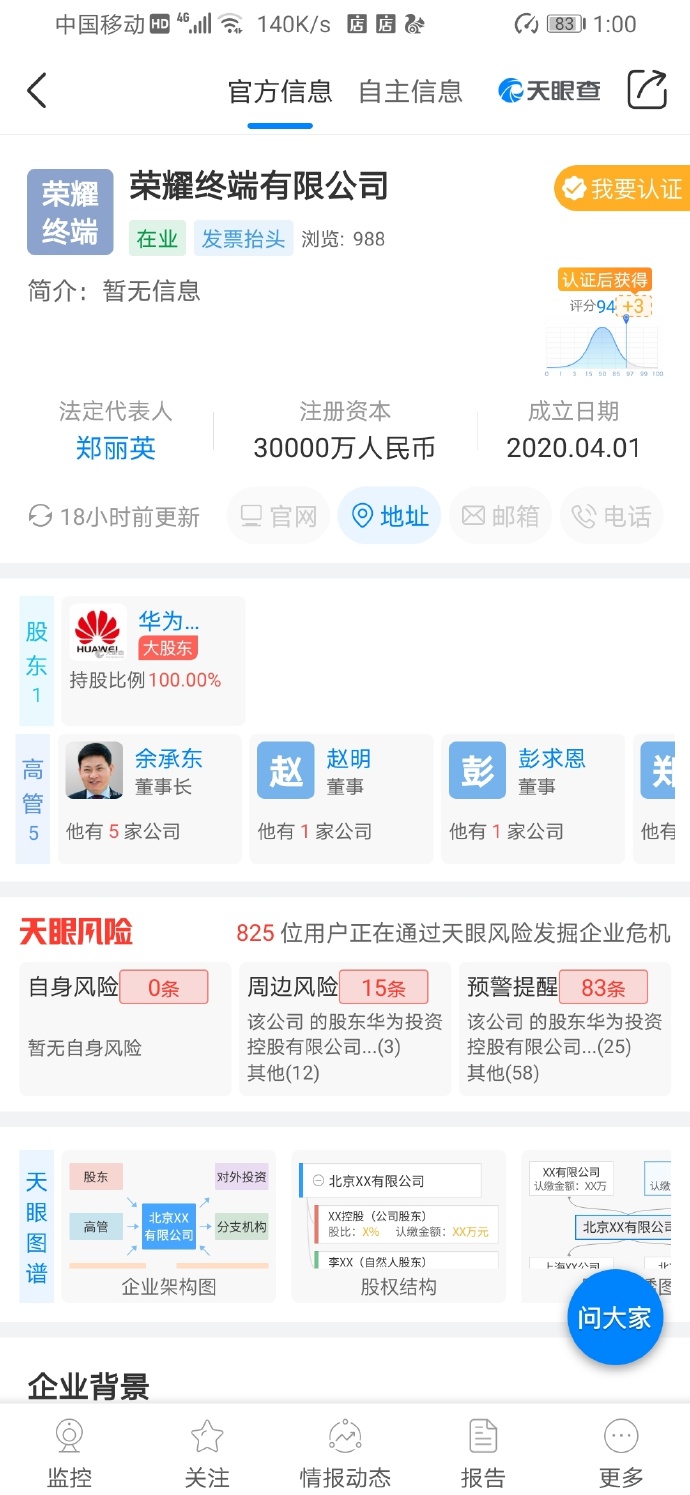Open the 股权结构 diagram
This screenshot has height=1495, width=690.
coord(399,1226)
